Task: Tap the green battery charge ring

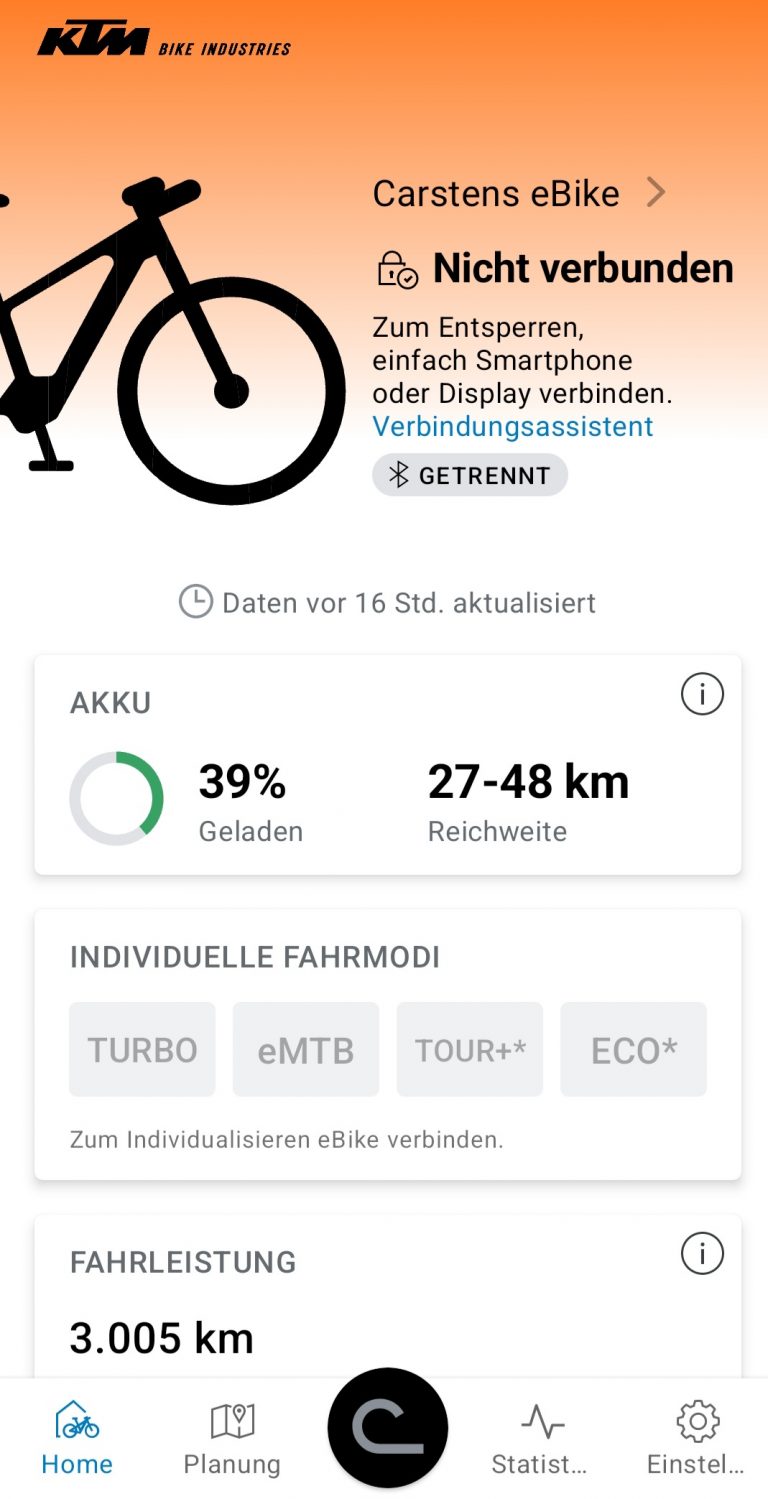Action: [116, 797]
